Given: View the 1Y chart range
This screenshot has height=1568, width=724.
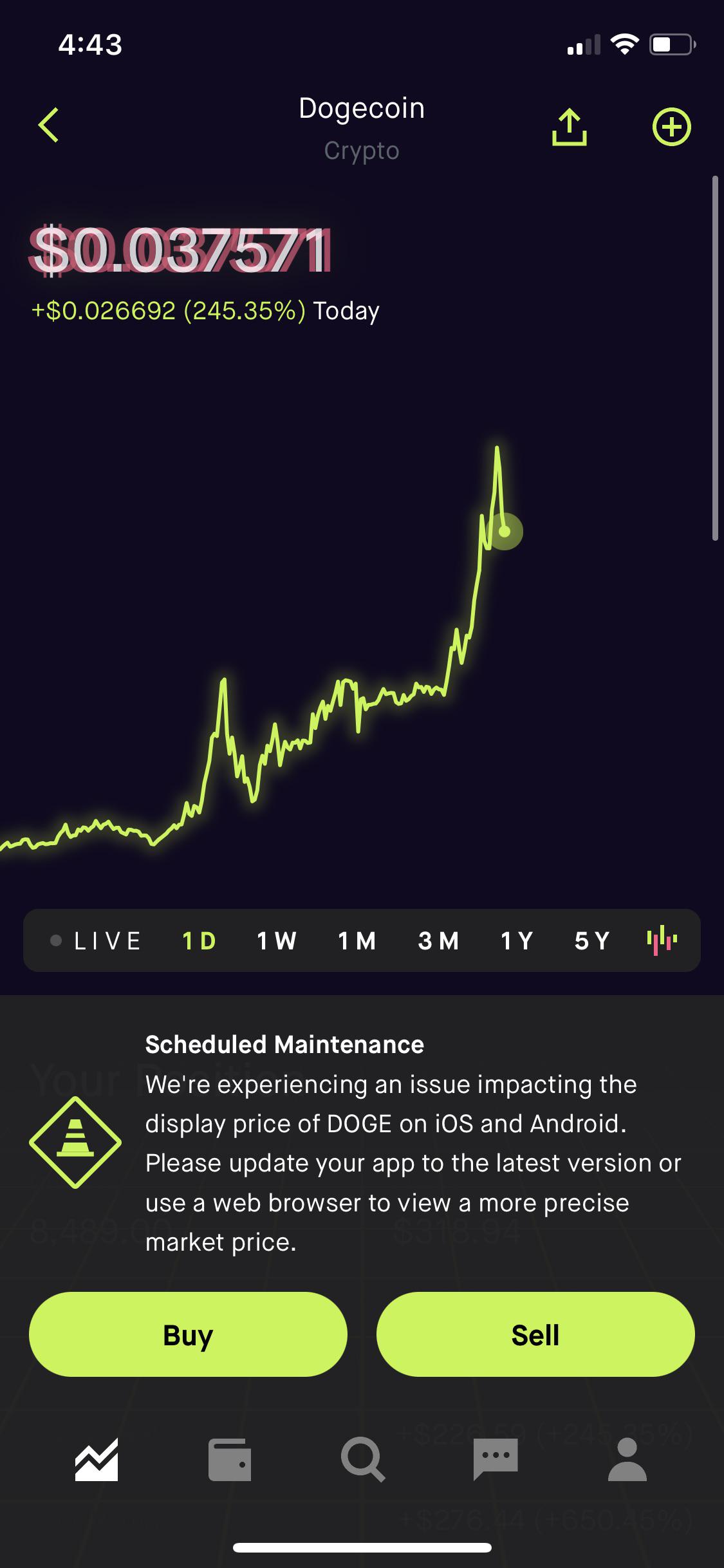Looking at the screenshot, I should 517,941.
